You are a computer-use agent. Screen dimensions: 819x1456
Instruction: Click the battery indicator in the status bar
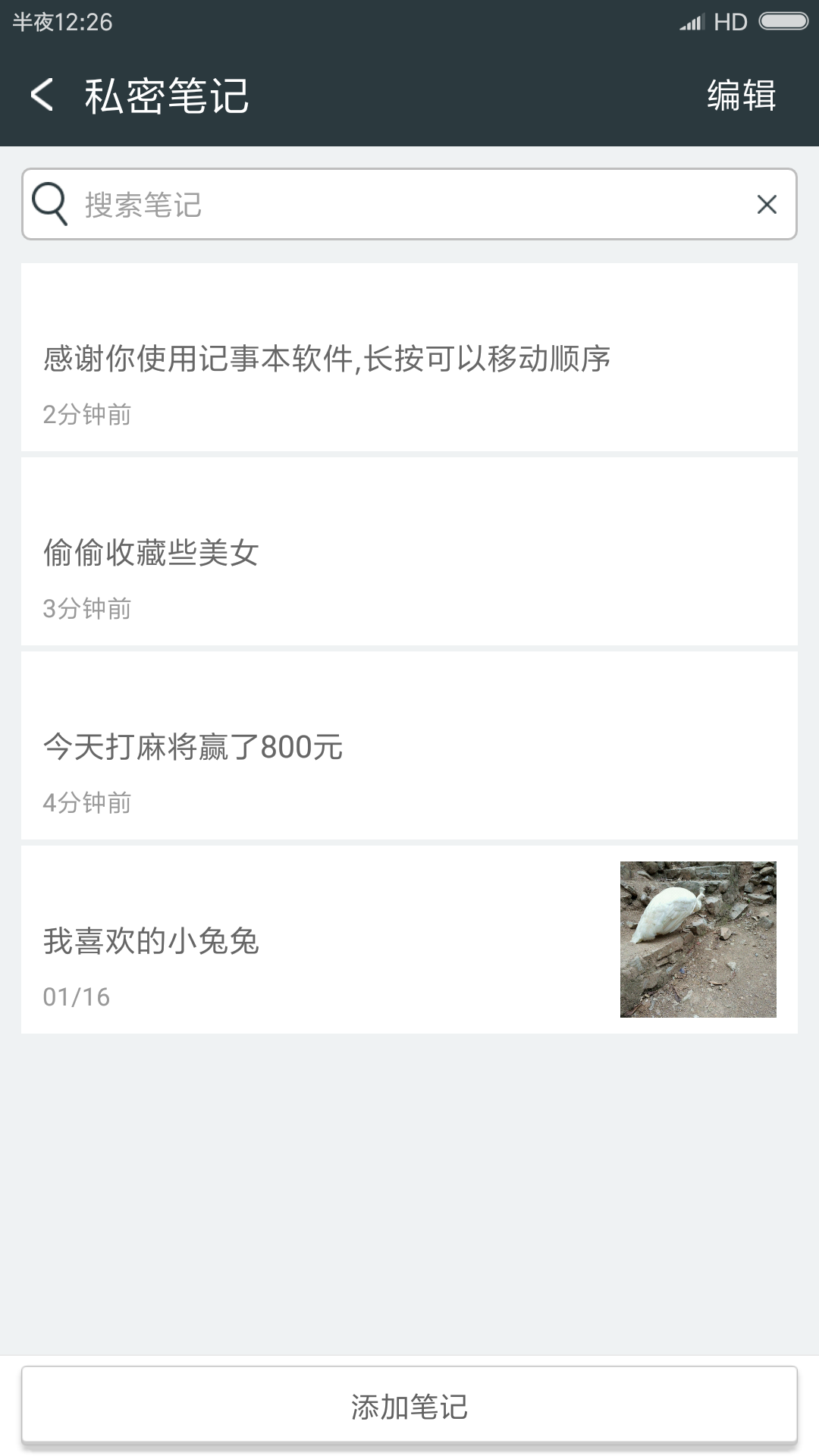[783, 23]
